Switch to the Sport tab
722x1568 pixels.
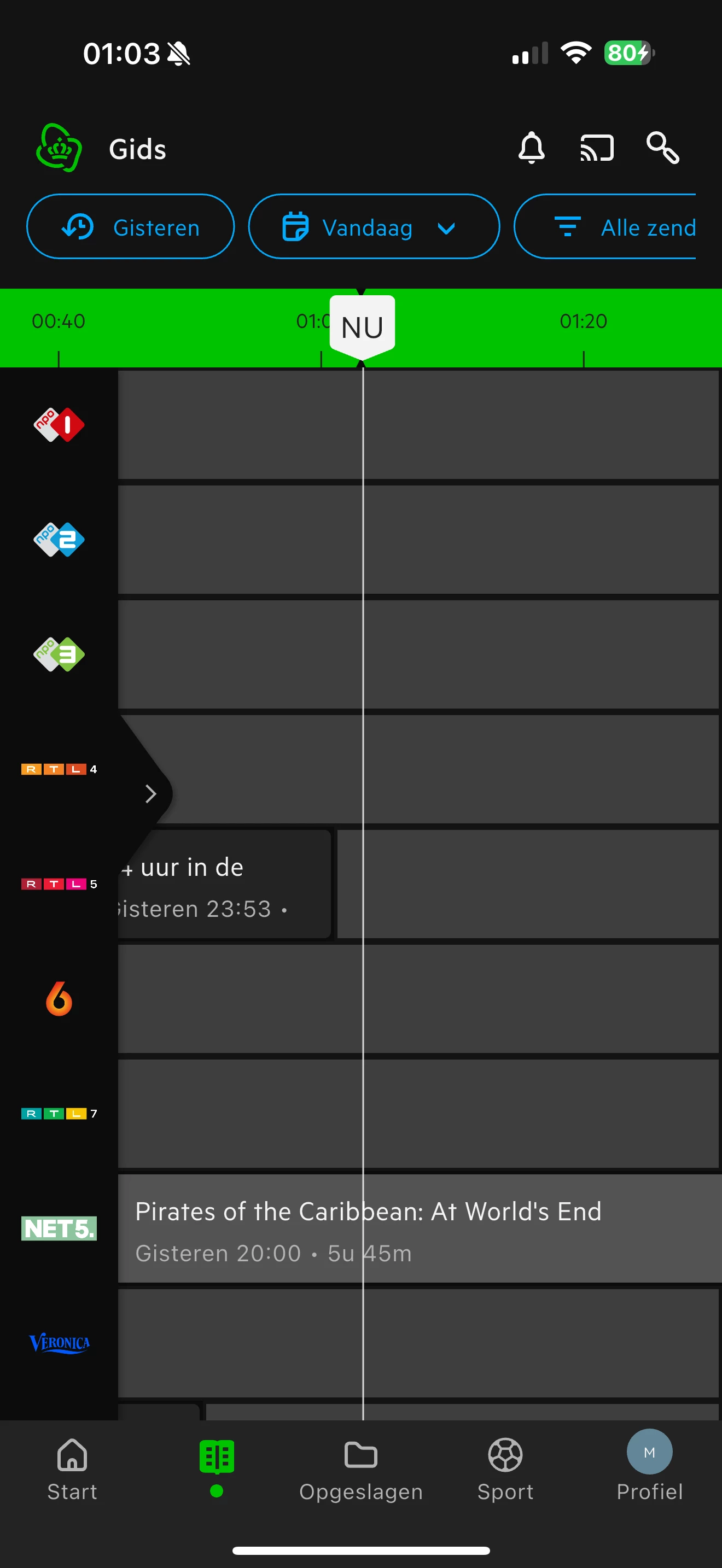click(x=505, y=1468)
